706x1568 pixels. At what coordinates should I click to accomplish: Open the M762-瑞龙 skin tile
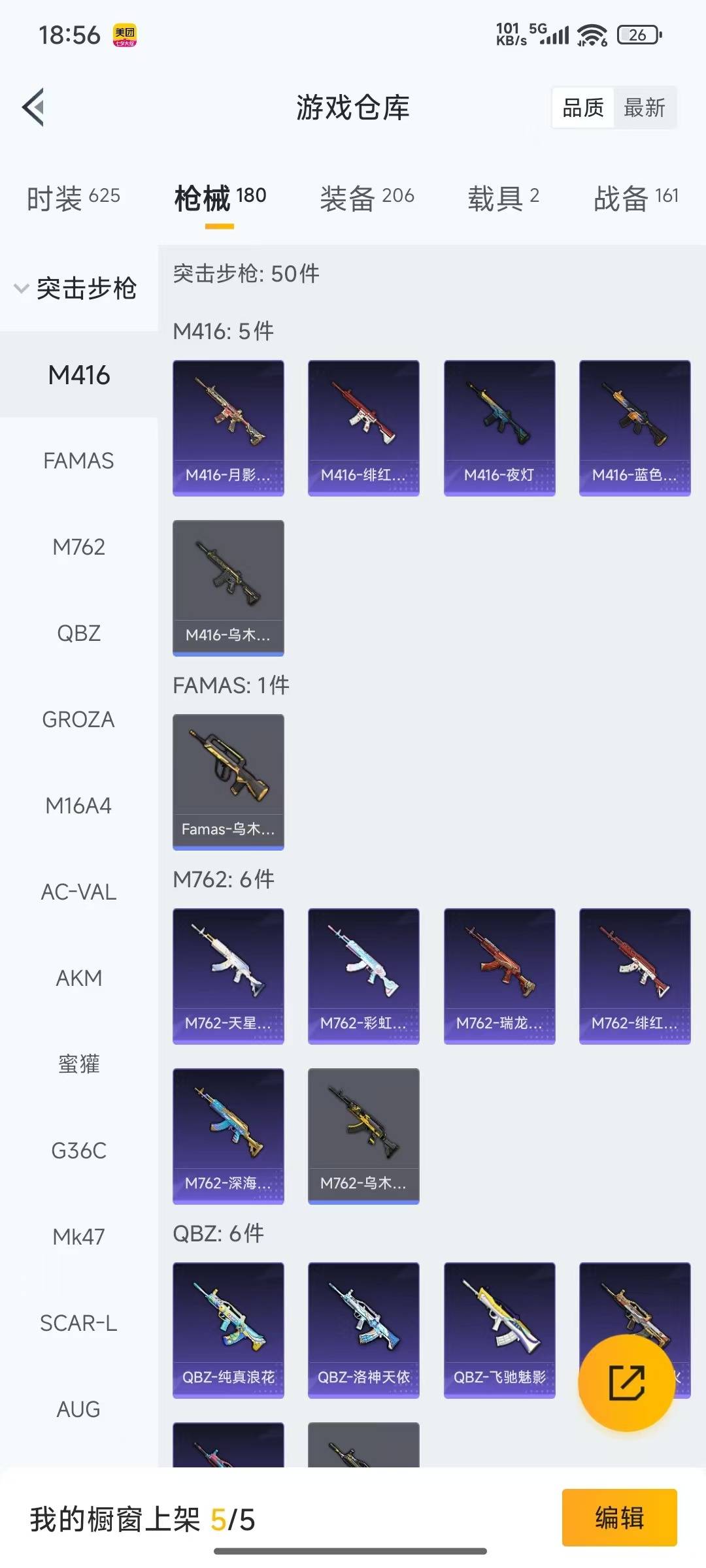(x=499, y=975)
